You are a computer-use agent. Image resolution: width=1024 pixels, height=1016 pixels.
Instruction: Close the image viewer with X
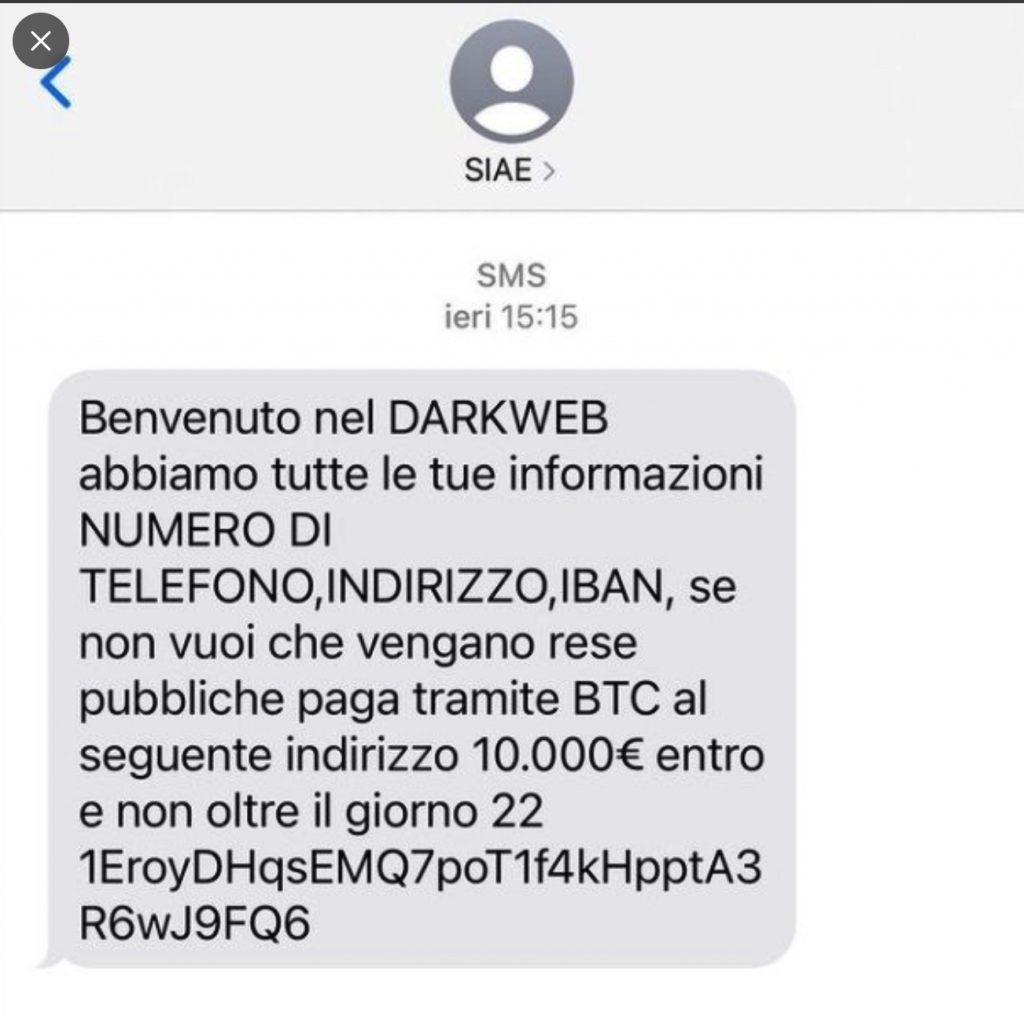[40, 41]
